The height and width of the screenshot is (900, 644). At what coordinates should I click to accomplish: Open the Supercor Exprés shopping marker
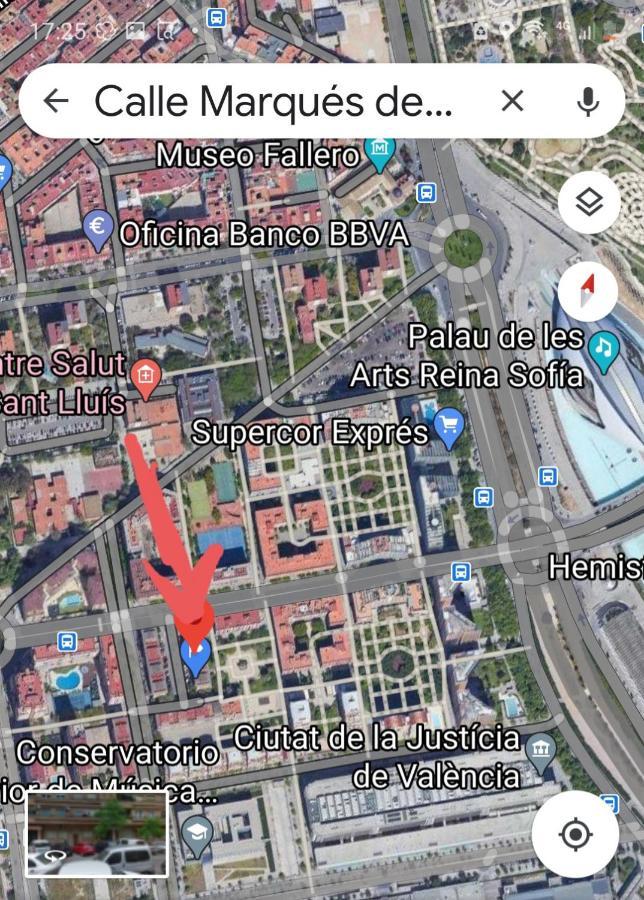click(449, 429)
